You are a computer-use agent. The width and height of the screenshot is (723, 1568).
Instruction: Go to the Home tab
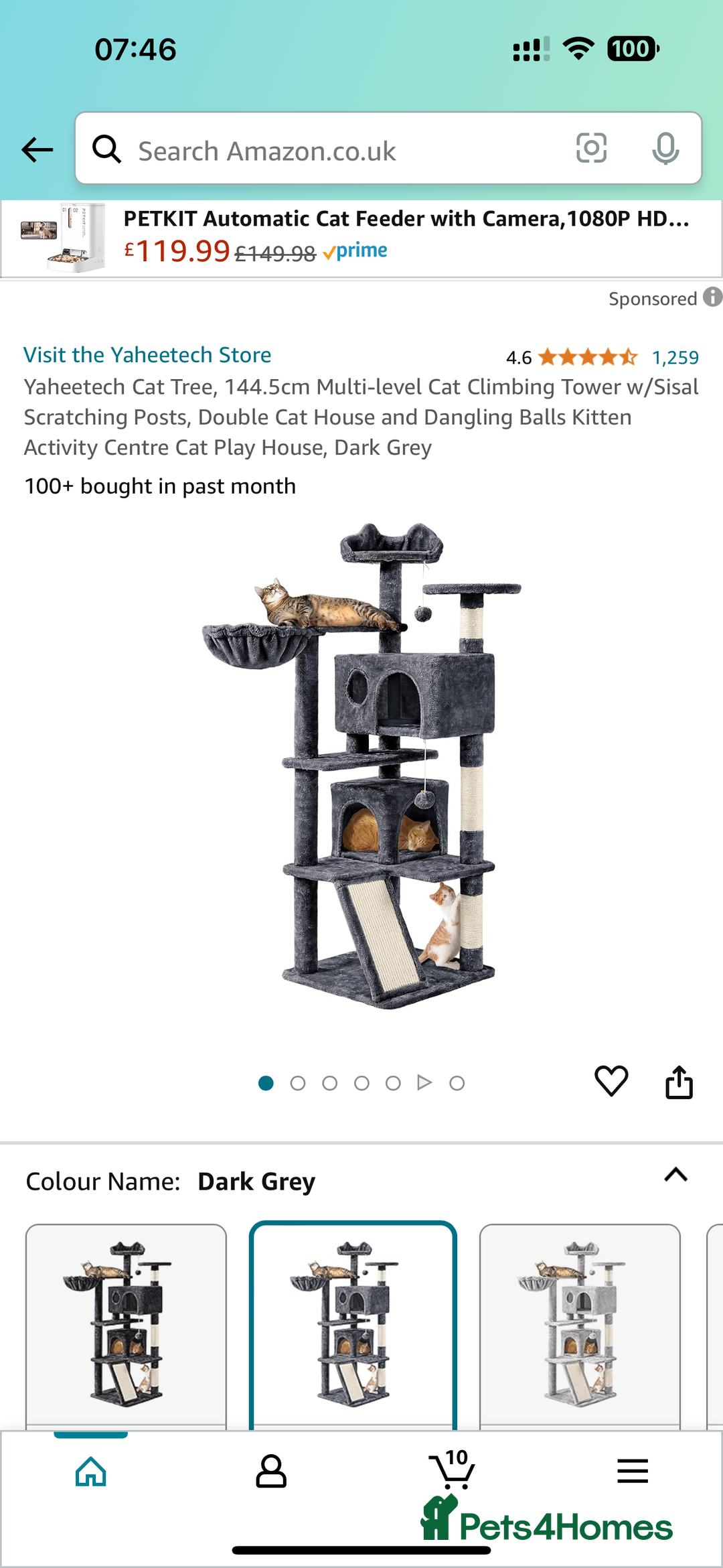91,1472
